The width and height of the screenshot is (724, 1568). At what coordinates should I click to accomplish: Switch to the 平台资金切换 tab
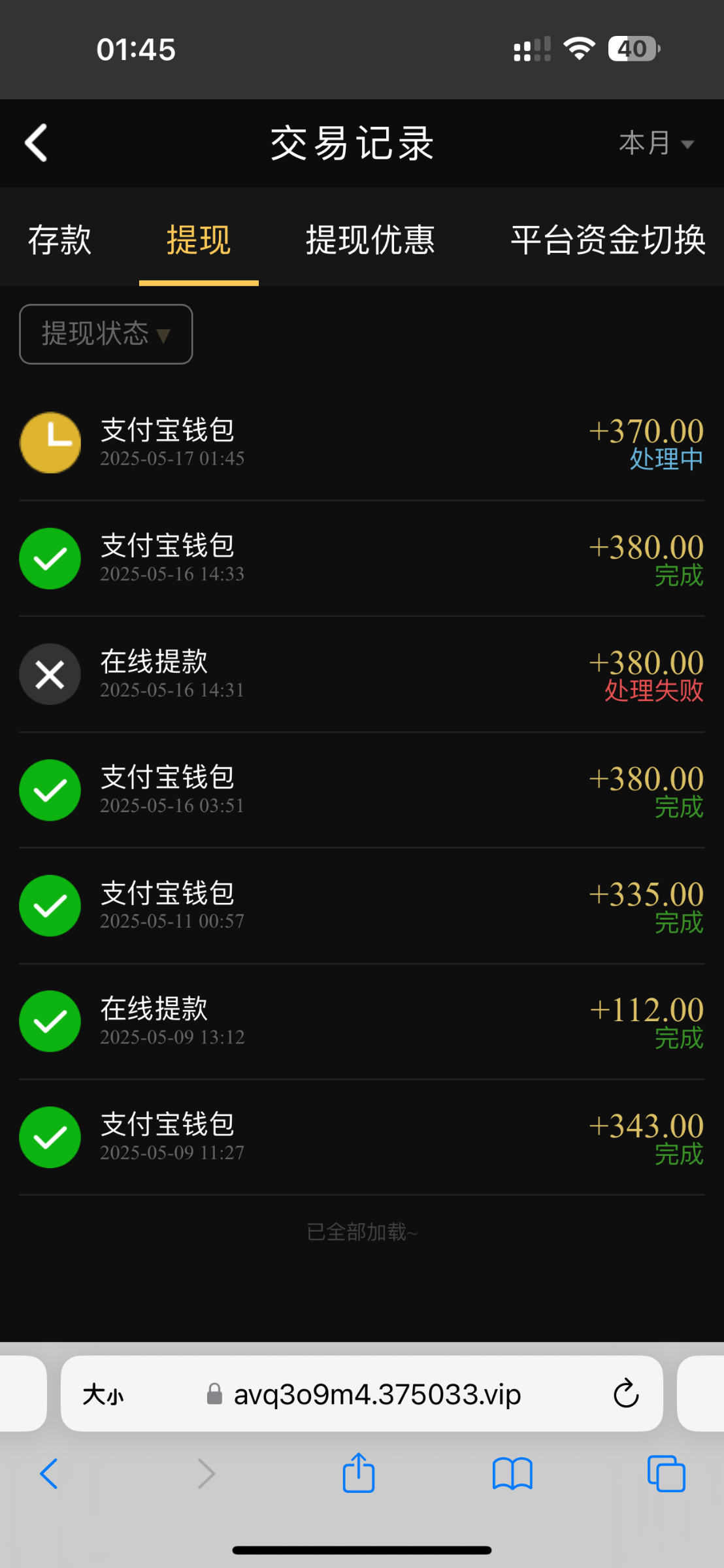pos(608,240)
